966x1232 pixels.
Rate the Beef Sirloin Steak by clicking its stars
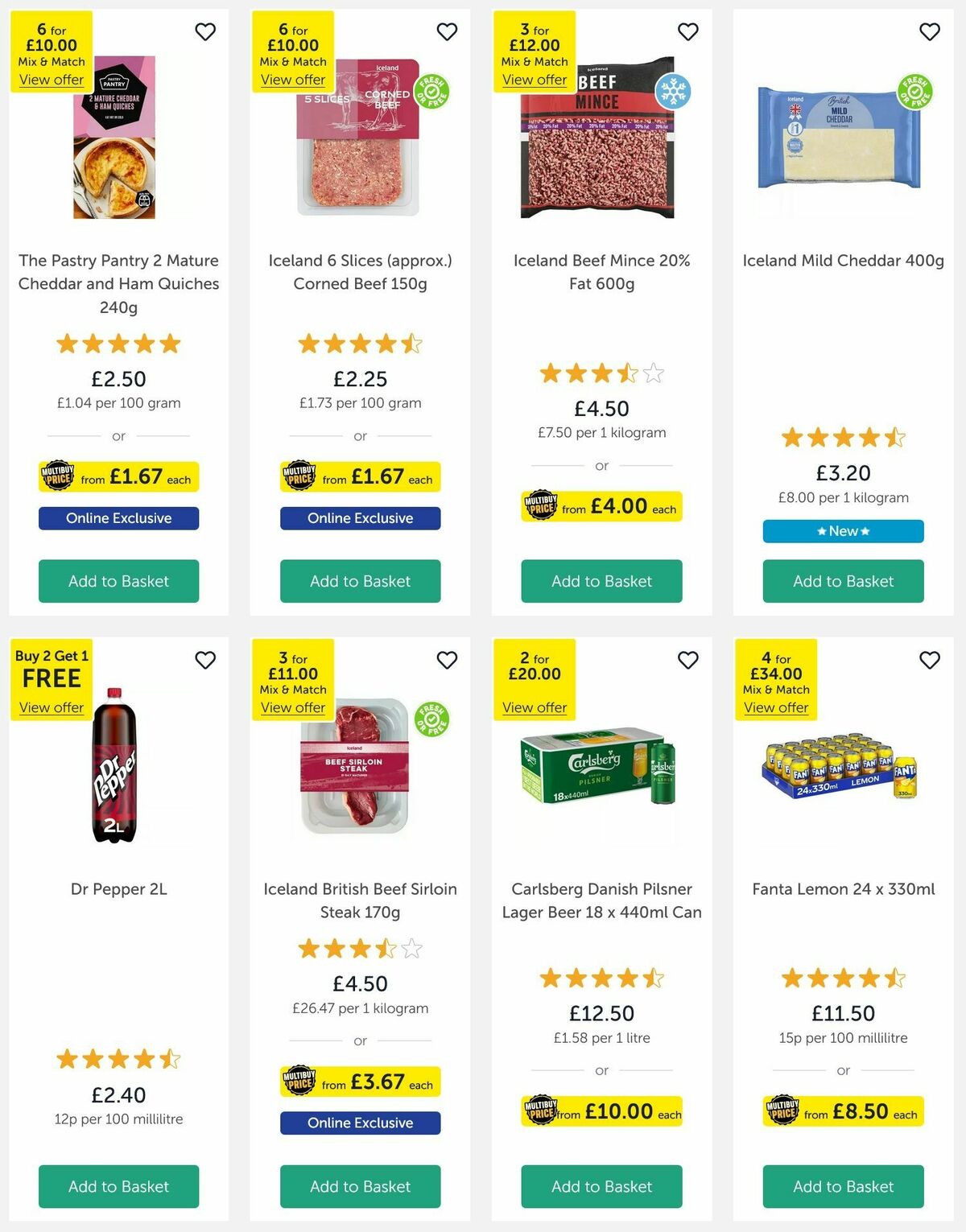(360, 949)
